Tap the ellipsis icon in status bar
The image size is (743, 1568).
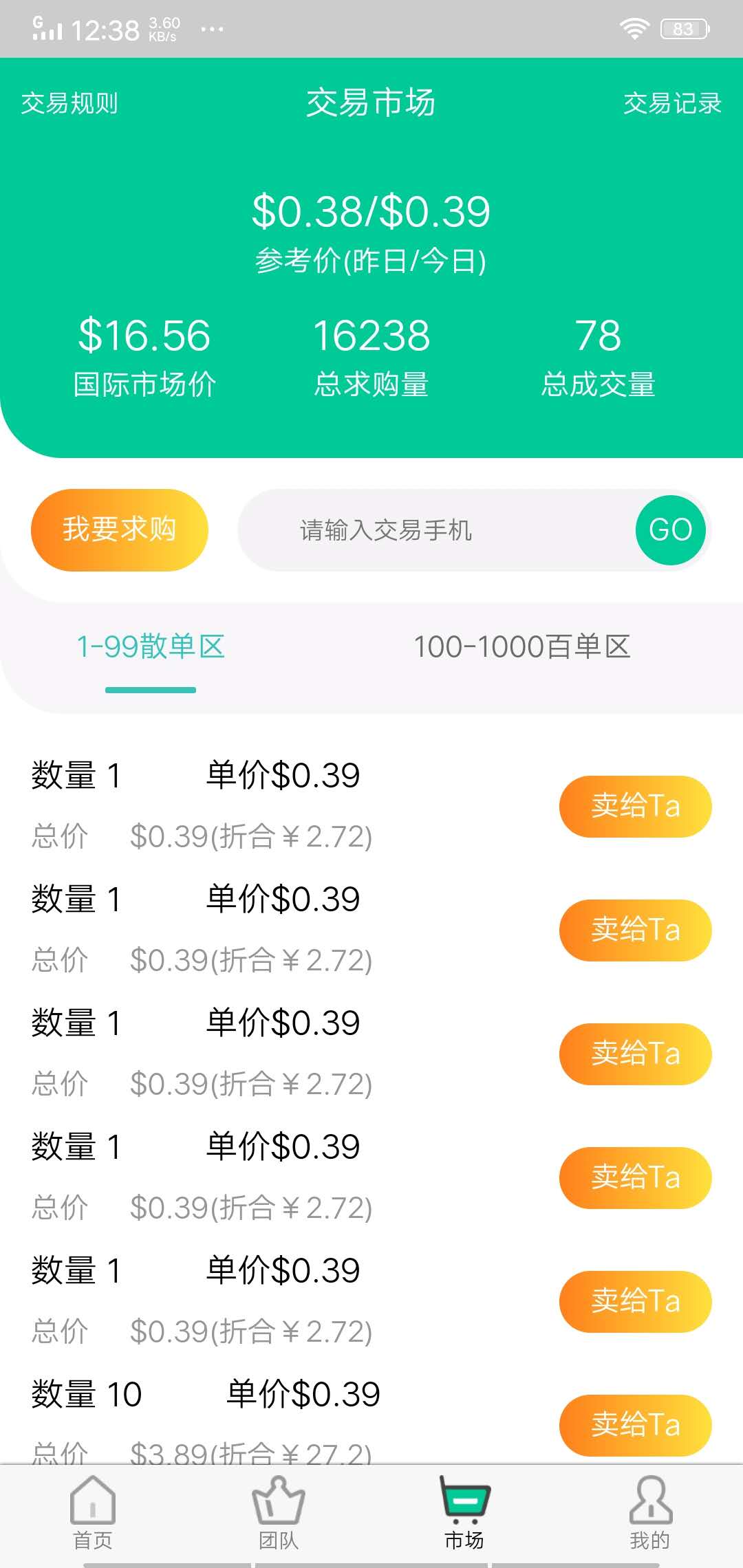click(x=212, y=29)
